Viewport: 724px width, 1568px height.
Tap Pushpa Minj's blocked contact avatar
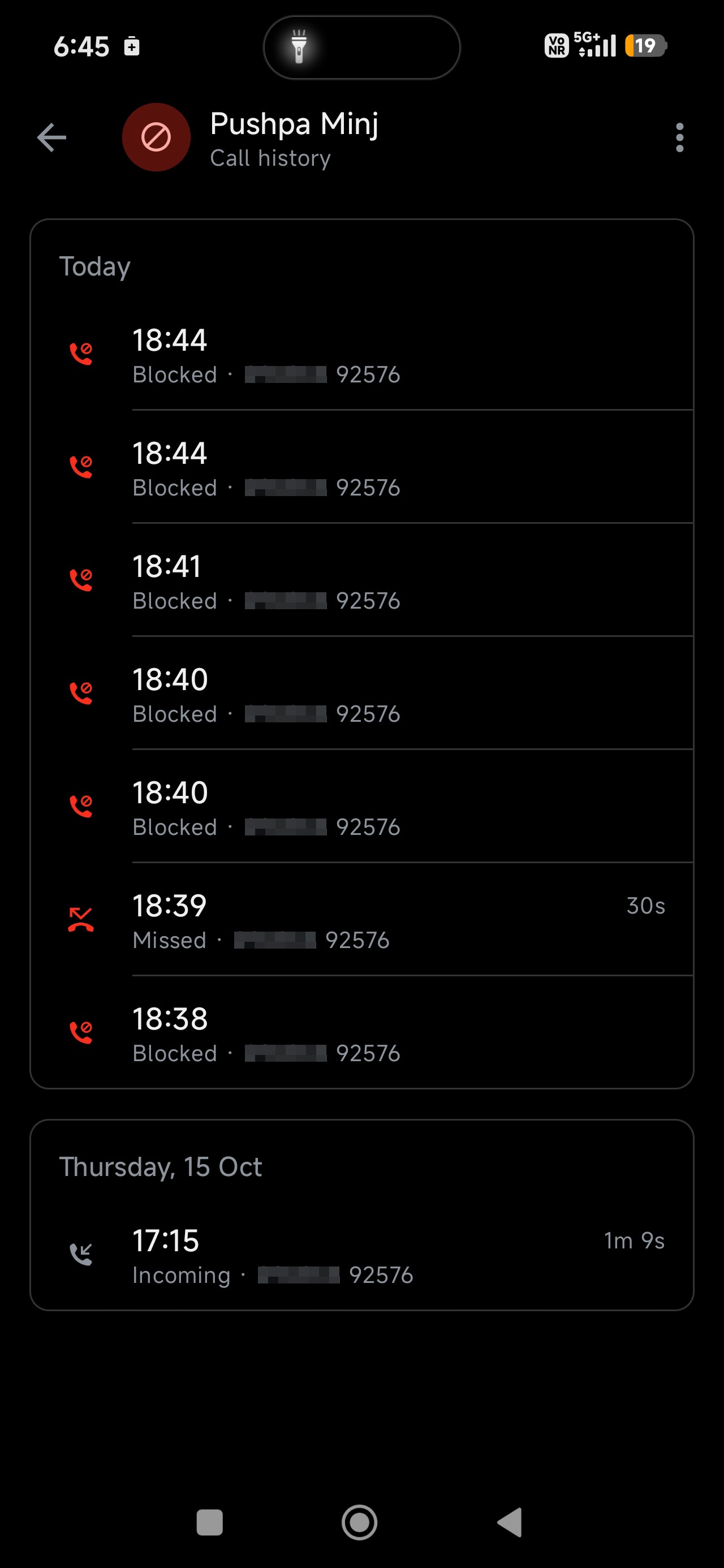pyautogui.click(x=156, y=137)
